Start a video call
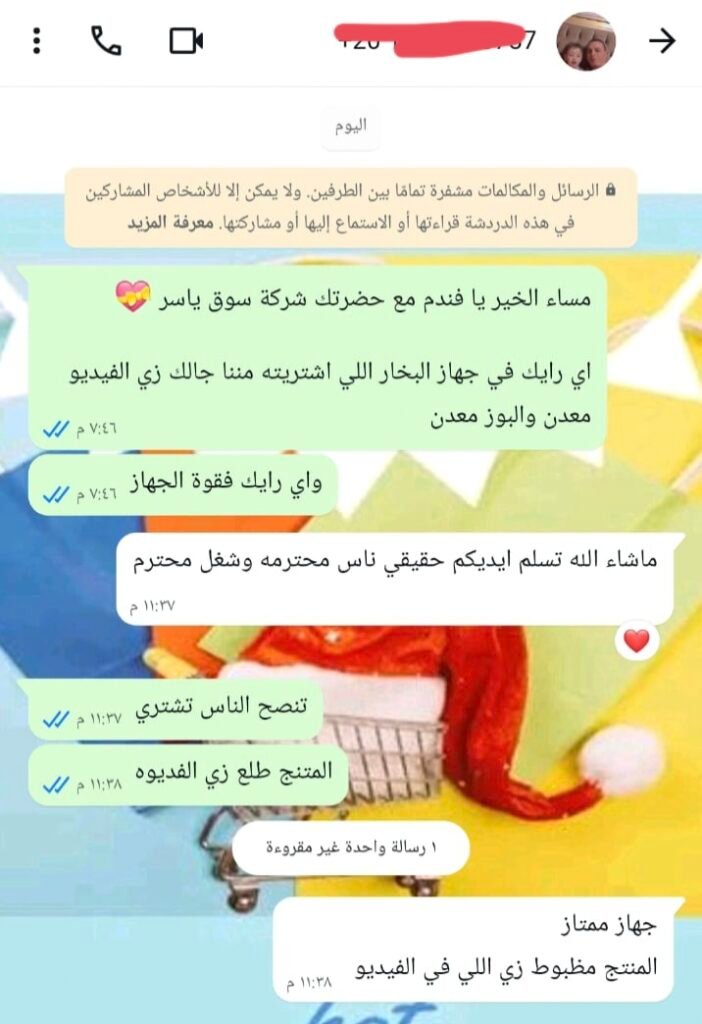702x1024 pixels. click(186, 41)
